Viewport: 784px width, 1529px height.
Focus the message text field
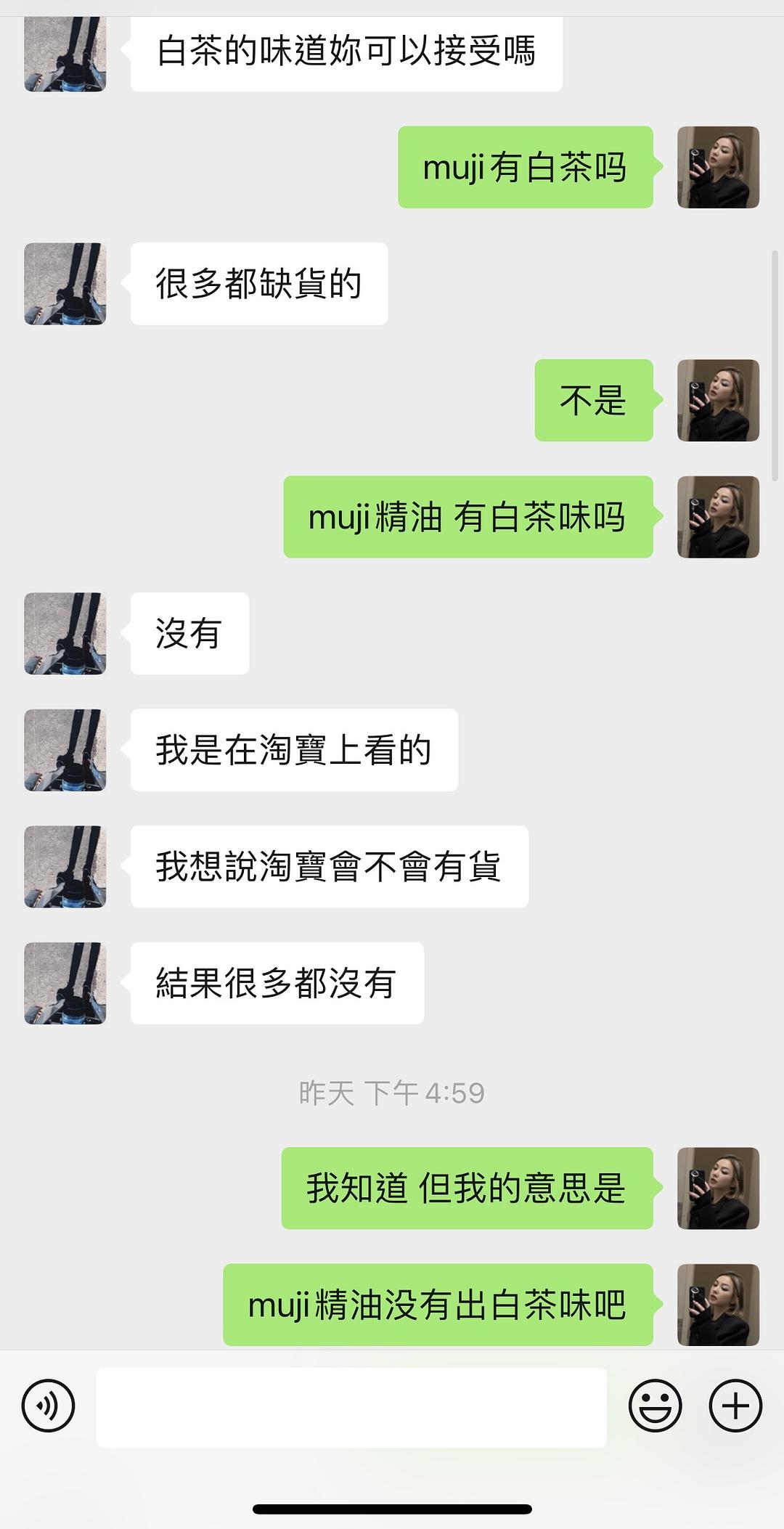(351, 1407)
